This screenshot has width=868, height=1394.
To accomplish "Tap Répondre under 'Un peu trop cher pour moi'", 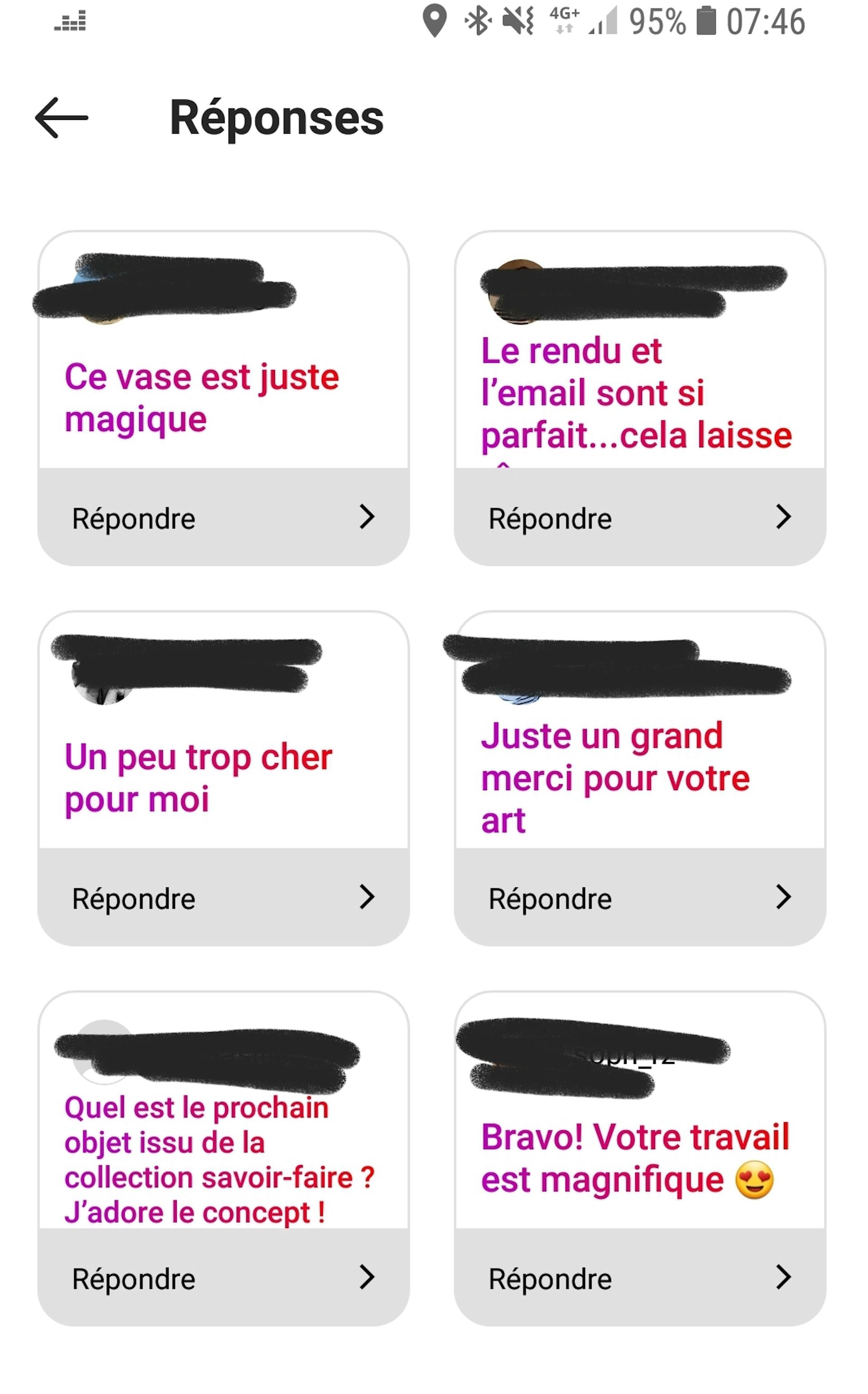I will (x=223, y=897).
